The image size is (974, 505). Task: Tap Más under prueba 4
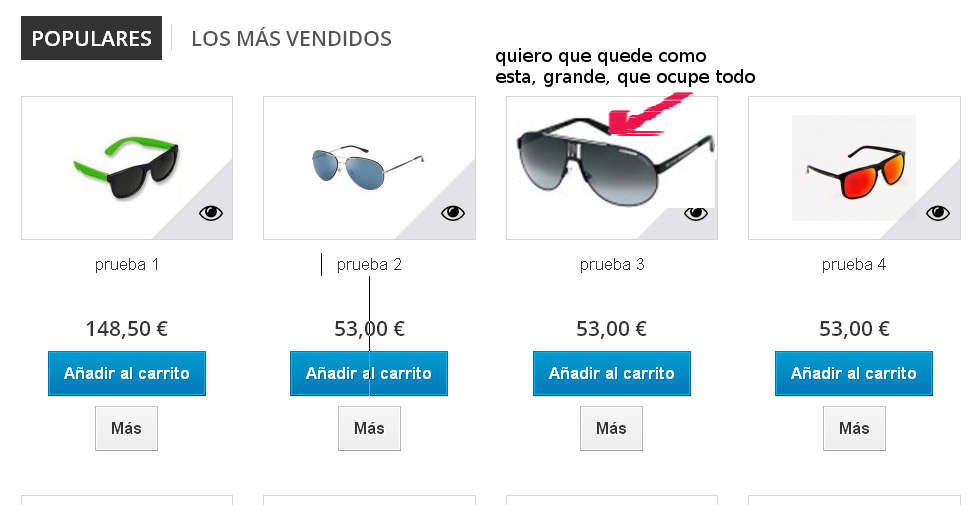[x=854, y=428]
